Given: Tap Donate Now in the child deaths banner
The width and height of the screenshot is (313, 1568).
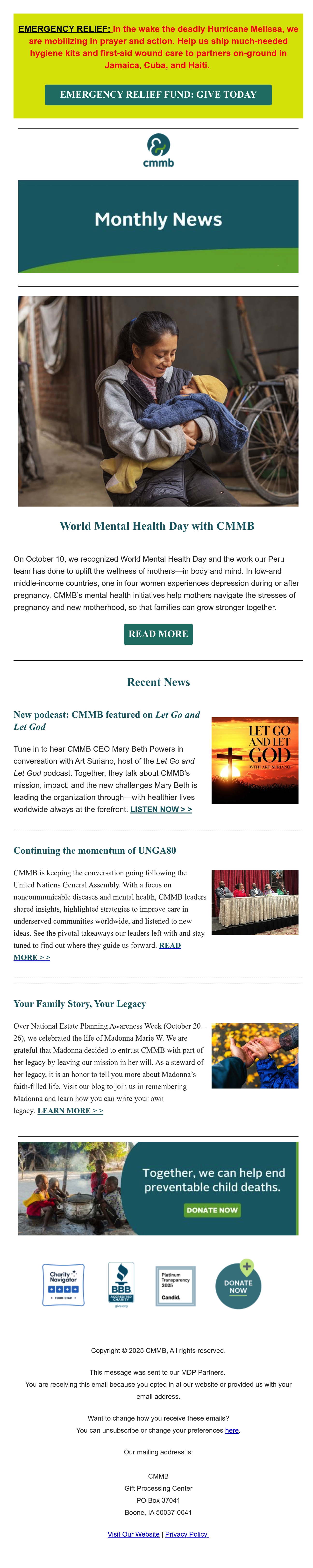Looking at the screenshot, I should (212, 1210).
